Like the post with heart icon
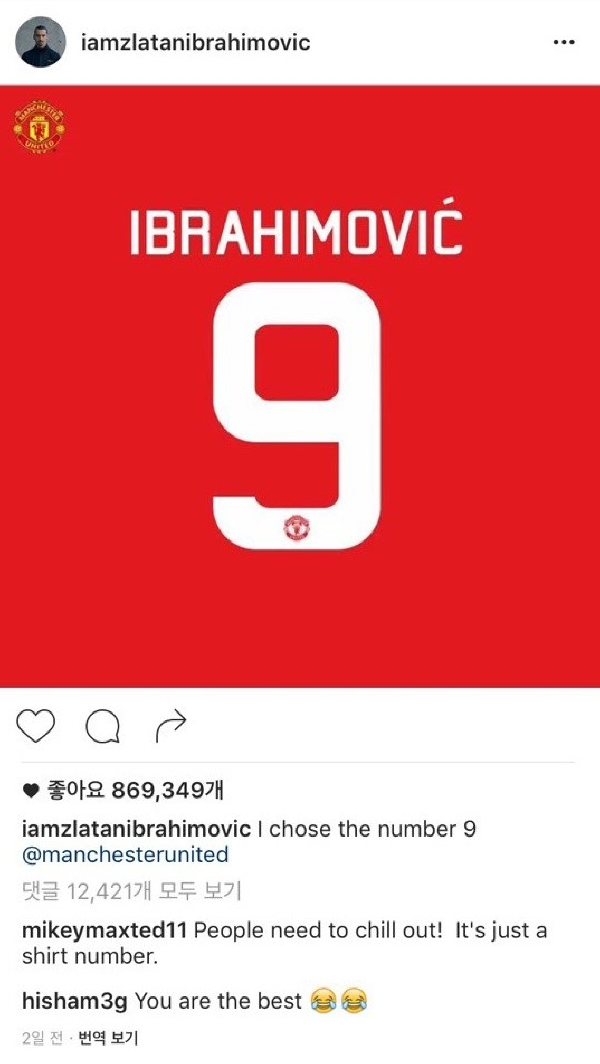 coord(37,727)
